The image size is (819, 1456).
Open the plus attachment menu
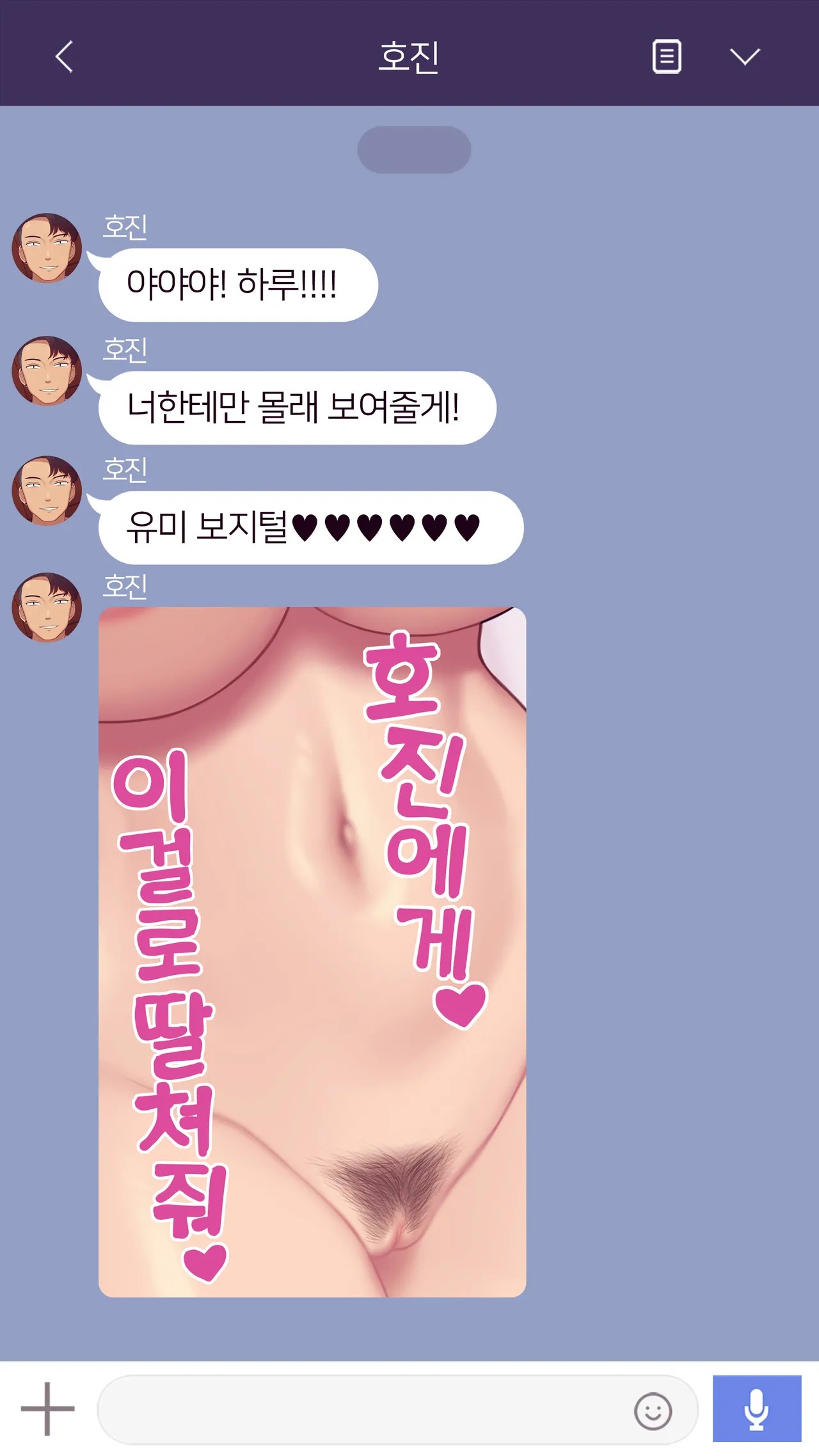pos(47,1409)
